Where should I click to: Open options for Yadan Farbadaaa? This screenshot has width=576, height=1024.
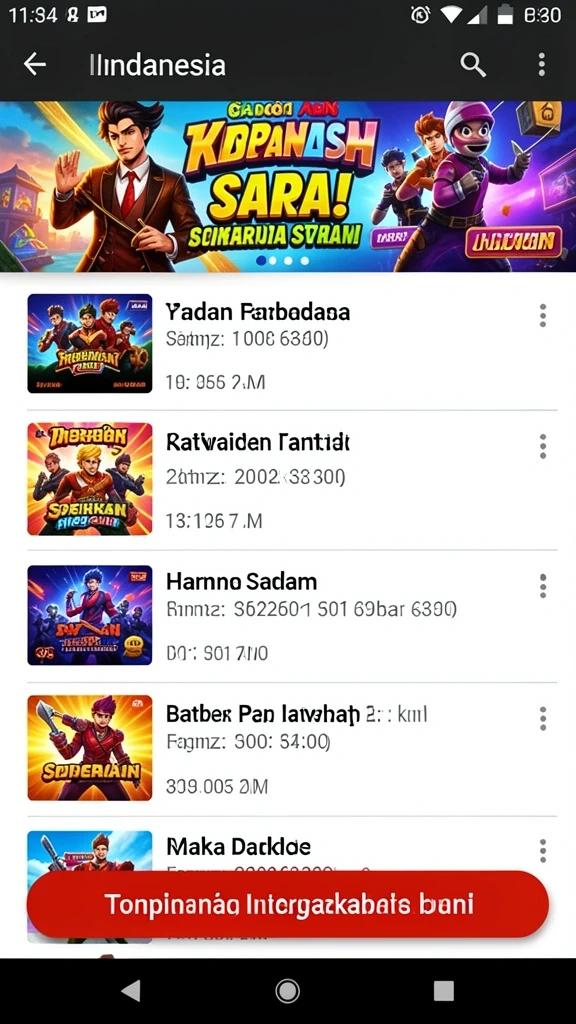tap(543, 315)
